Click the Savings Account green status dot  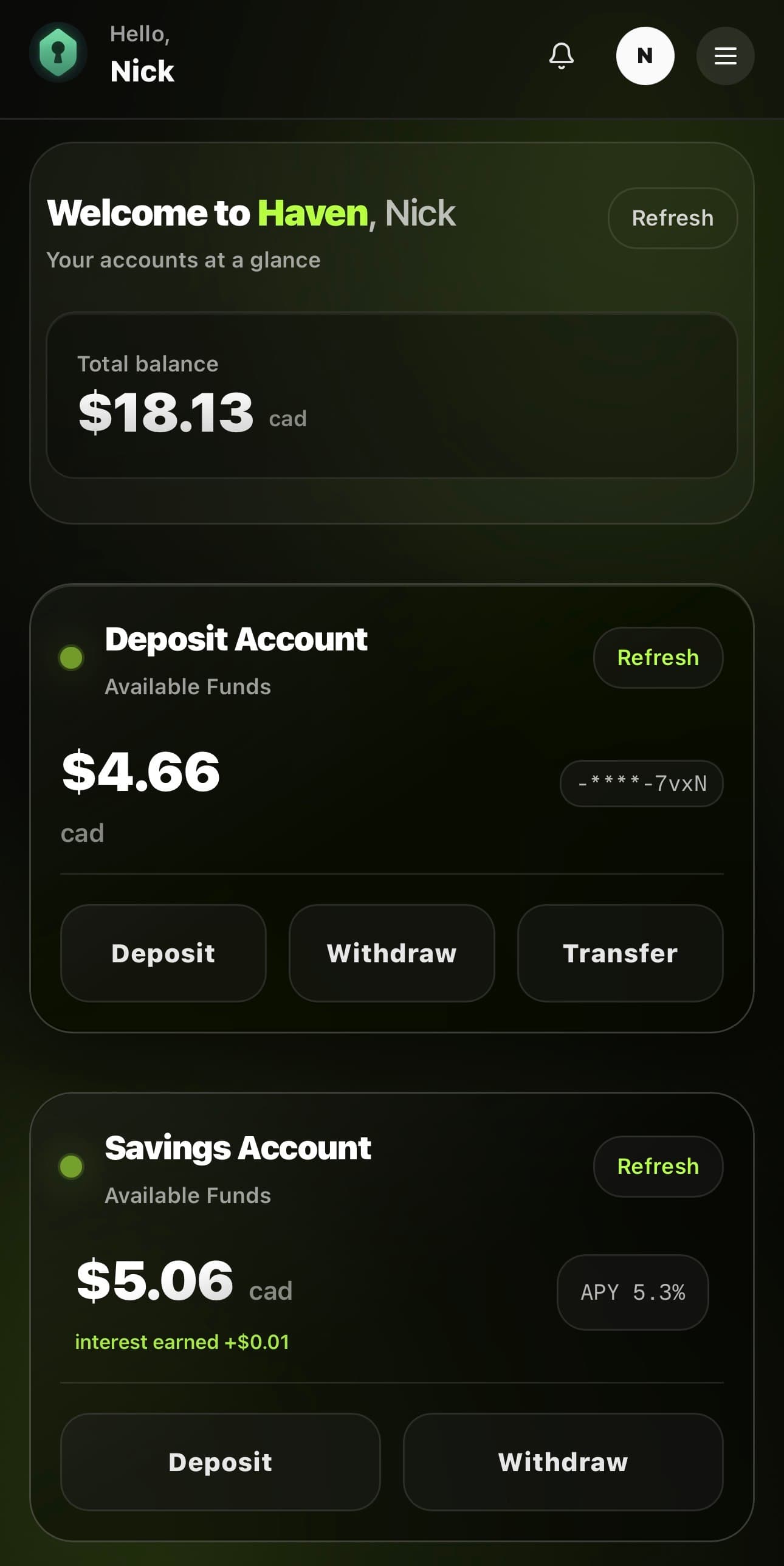click(70, 1167)
